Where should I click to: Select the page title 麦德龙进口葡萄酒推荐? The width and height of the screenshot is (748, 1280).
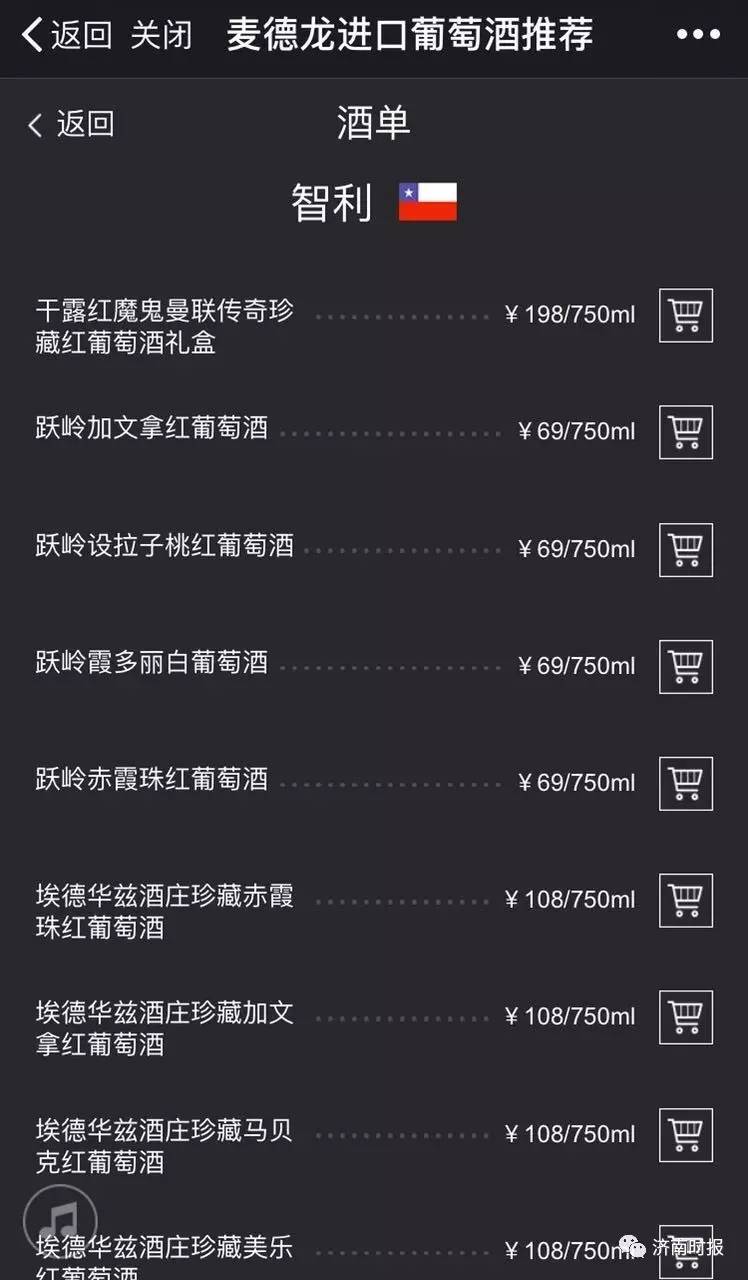tap(410, 33)
